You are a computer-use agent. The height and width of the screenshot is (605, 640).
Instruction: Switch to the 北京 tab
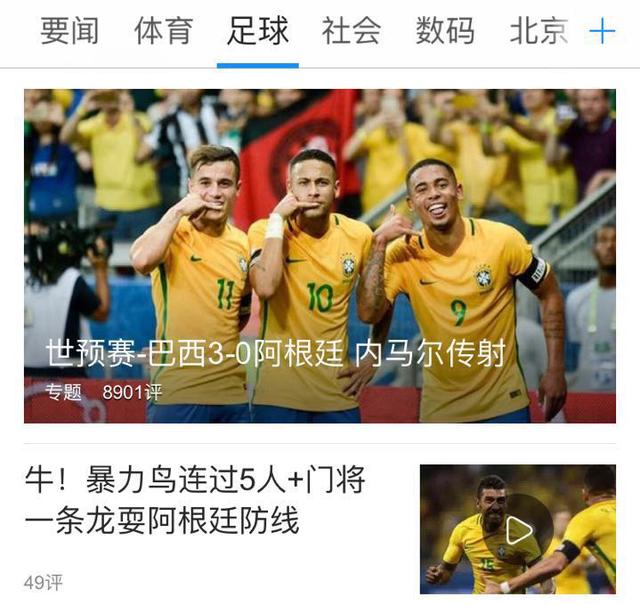pos(538,31)
